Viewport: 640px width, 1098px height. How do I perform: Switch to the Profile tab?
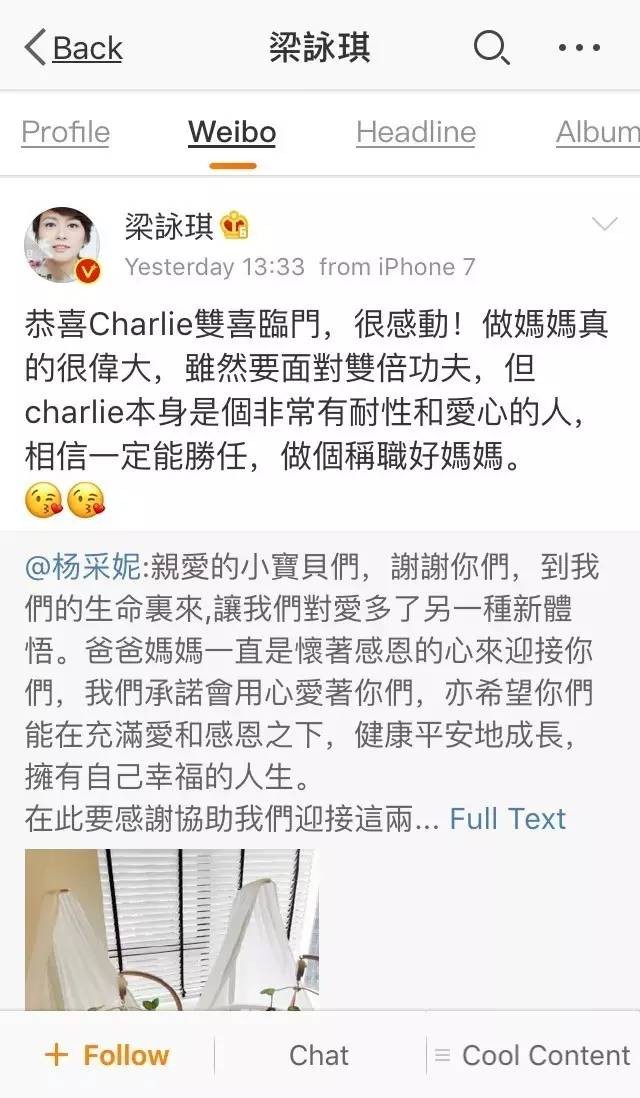click(x=65, y=132)
